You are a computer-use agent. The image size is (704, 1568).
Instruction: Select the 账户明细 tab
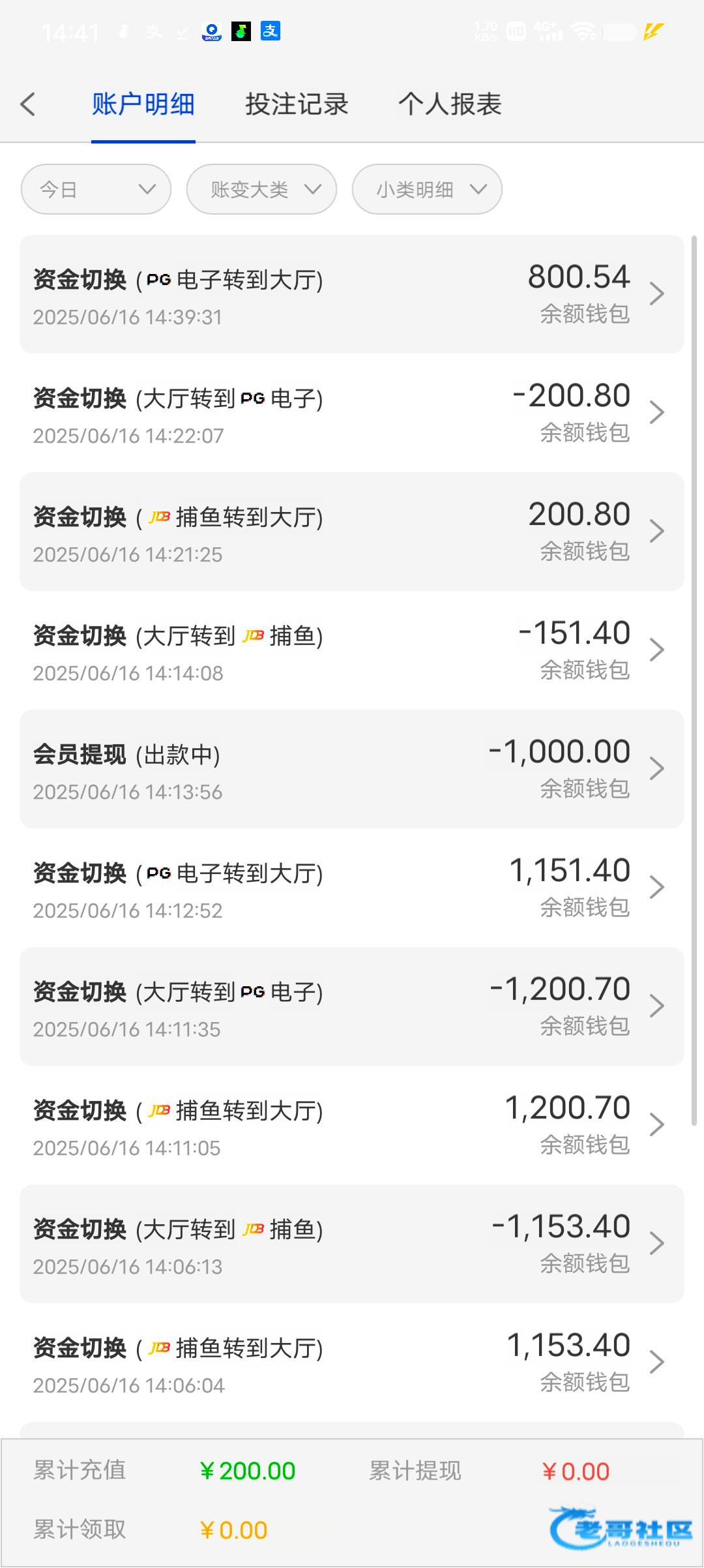(x=143, y=104)
